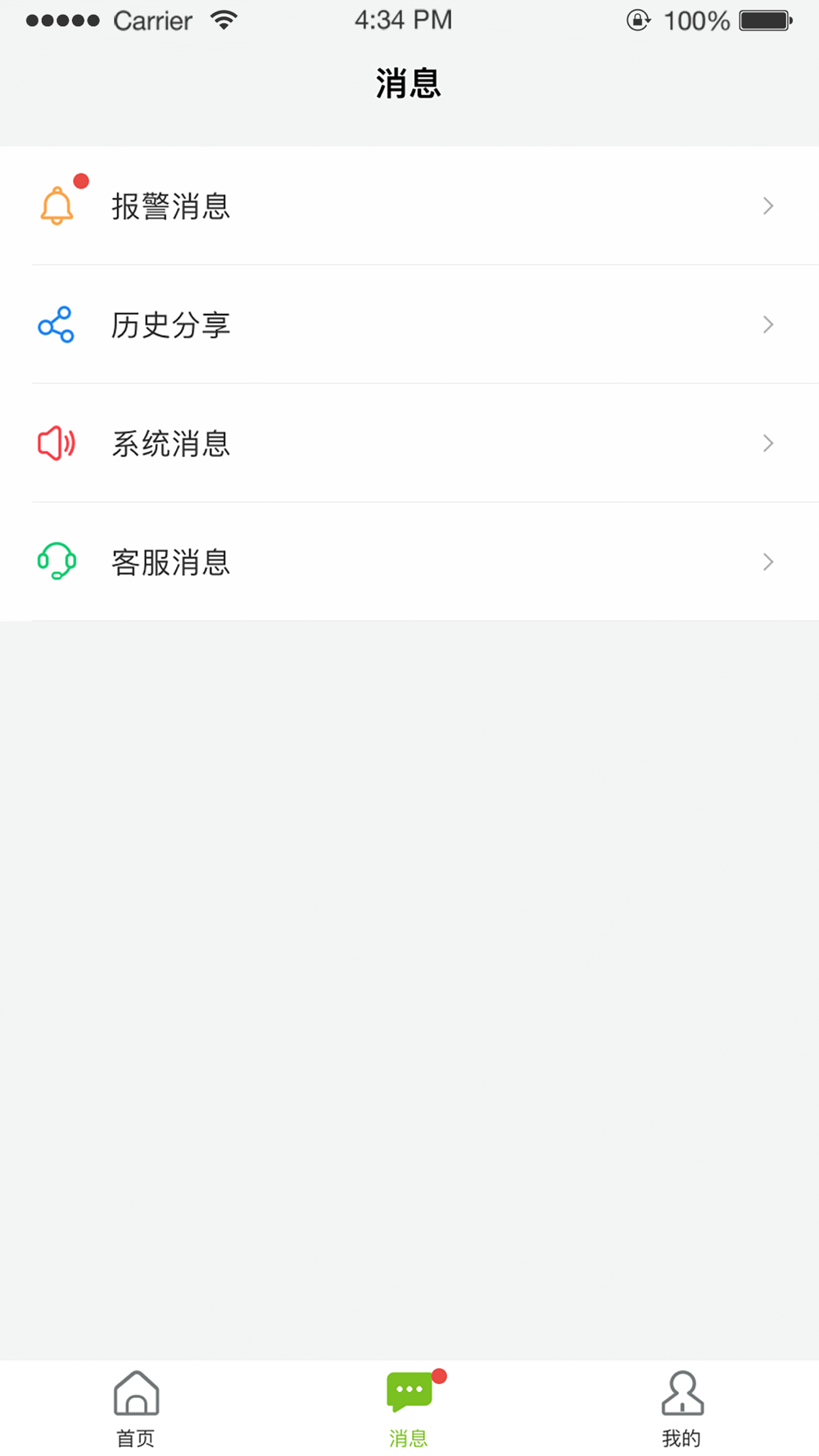This screenshot has height=1456, width=819.
Task: Open 历史分享 history sharing
Action: (x=409, y=324)
